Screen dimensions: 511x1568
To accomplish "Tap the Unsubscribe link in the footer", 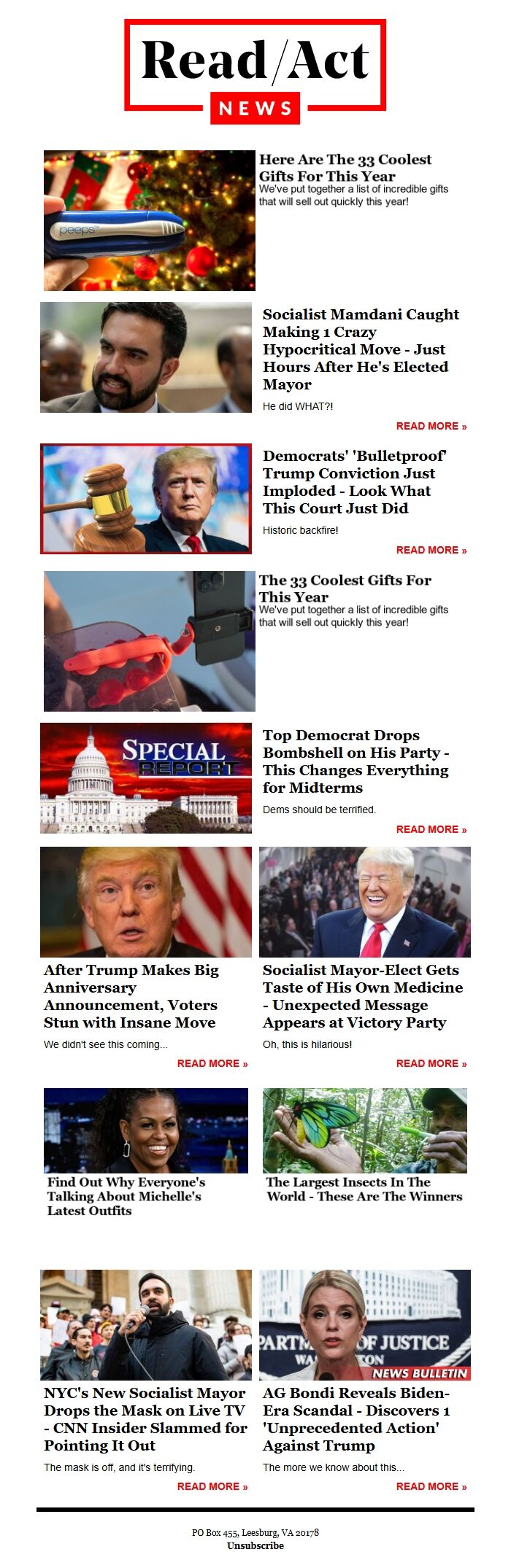I will coord(255,1545).
